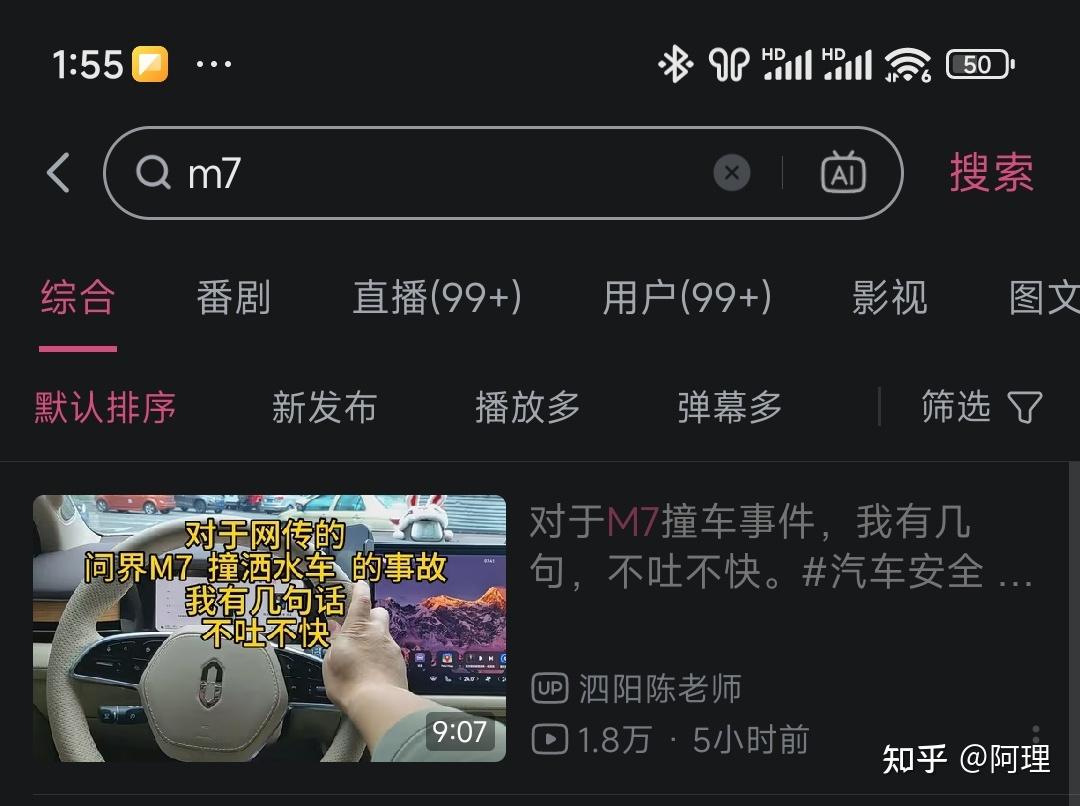Switch to the 直播(99+) tab

[x=437, y=298]
